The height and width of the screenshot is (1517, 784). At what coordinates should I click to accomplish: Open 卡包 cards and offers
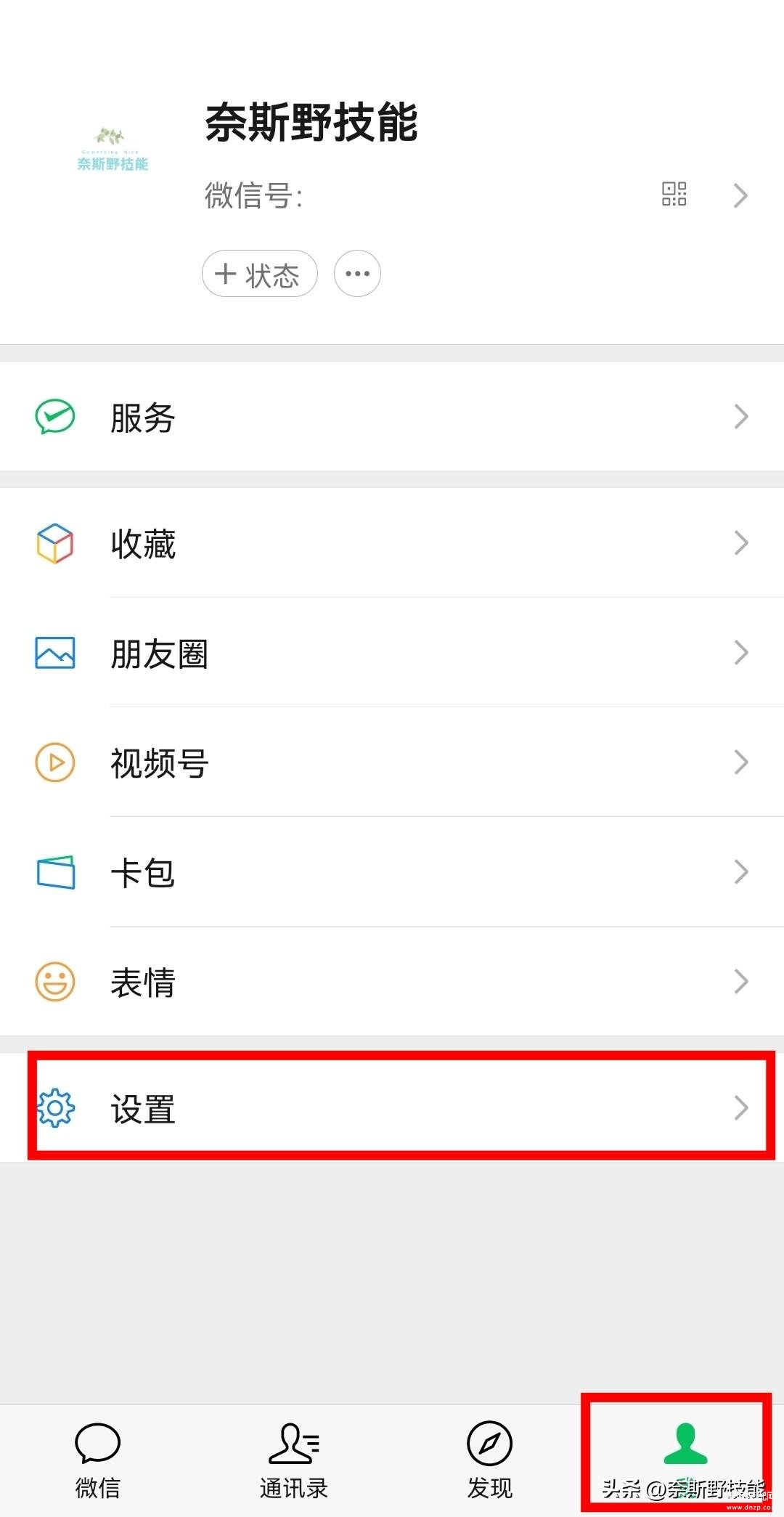(392, 872)
